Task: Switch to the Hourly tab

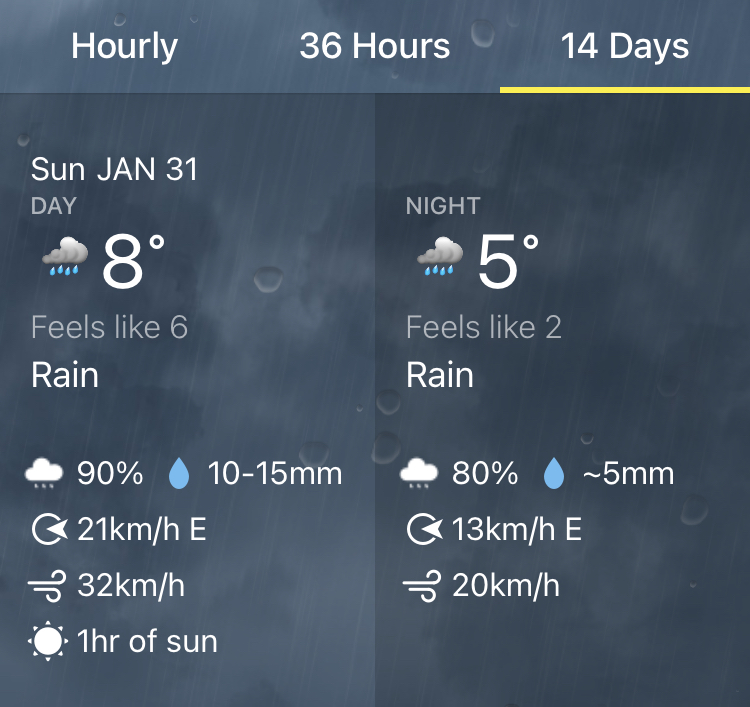Action: (x=125, y=46)
